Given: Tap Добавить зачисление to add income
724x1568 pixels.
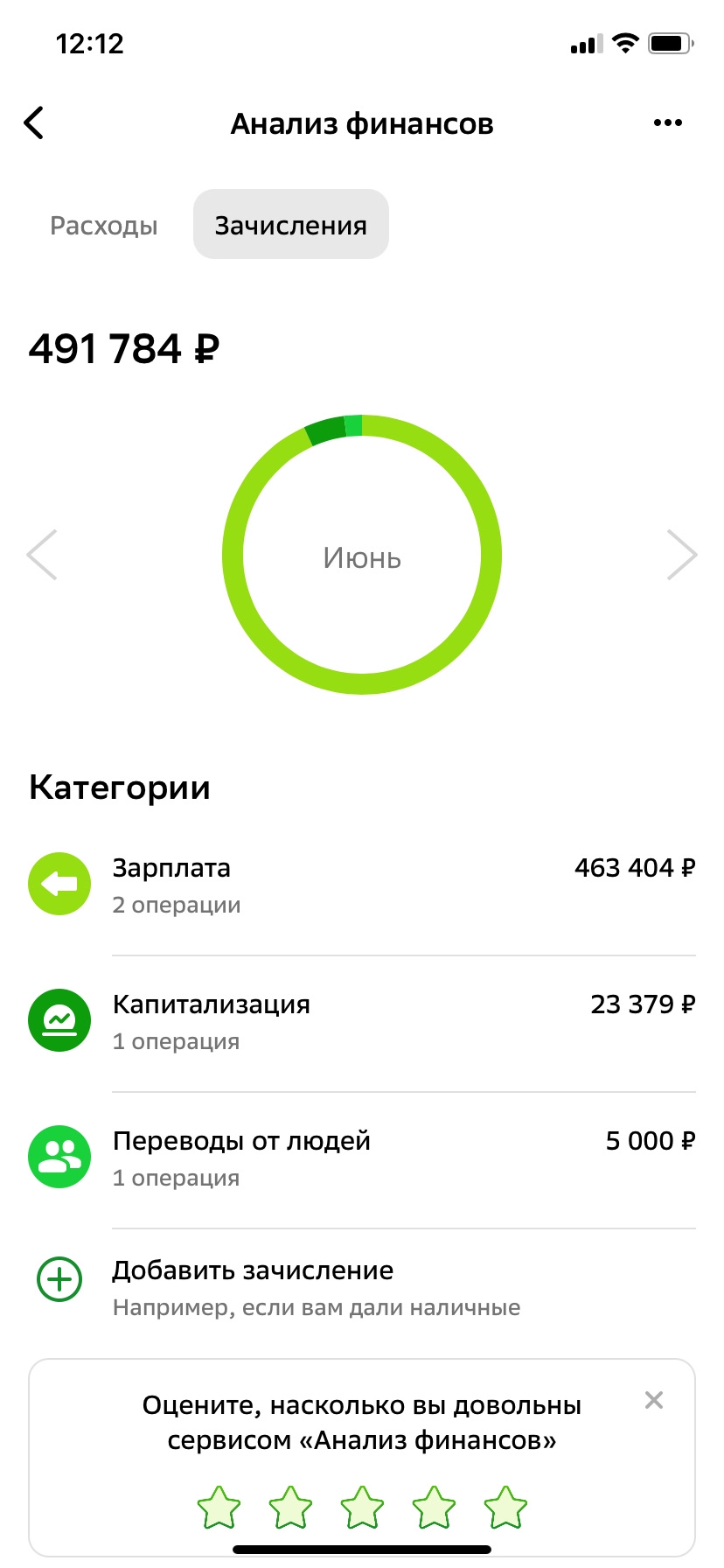Looking at the screenshot, I should point(362,1288).
